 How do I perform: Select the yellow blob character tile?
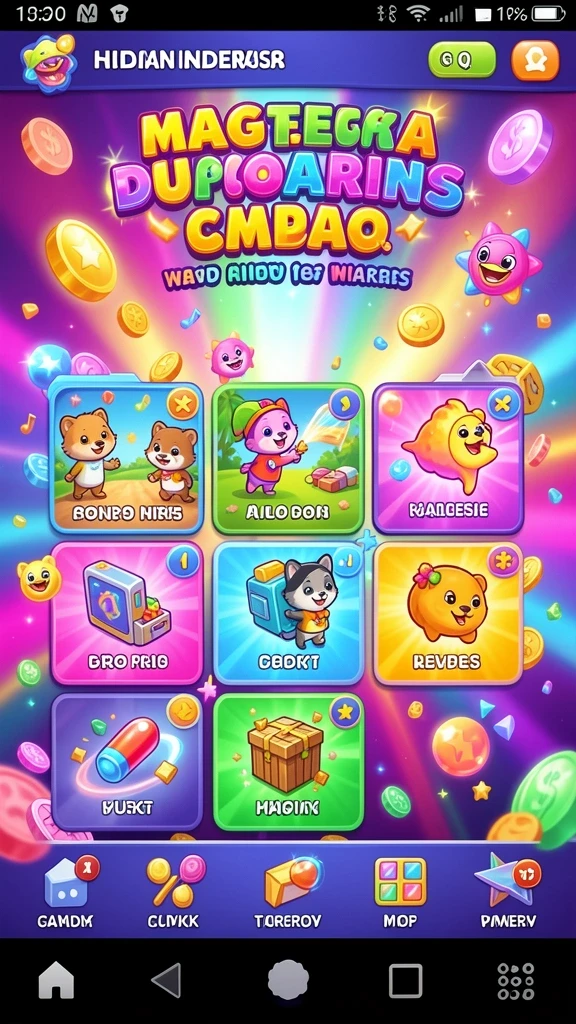pos(448,458)
